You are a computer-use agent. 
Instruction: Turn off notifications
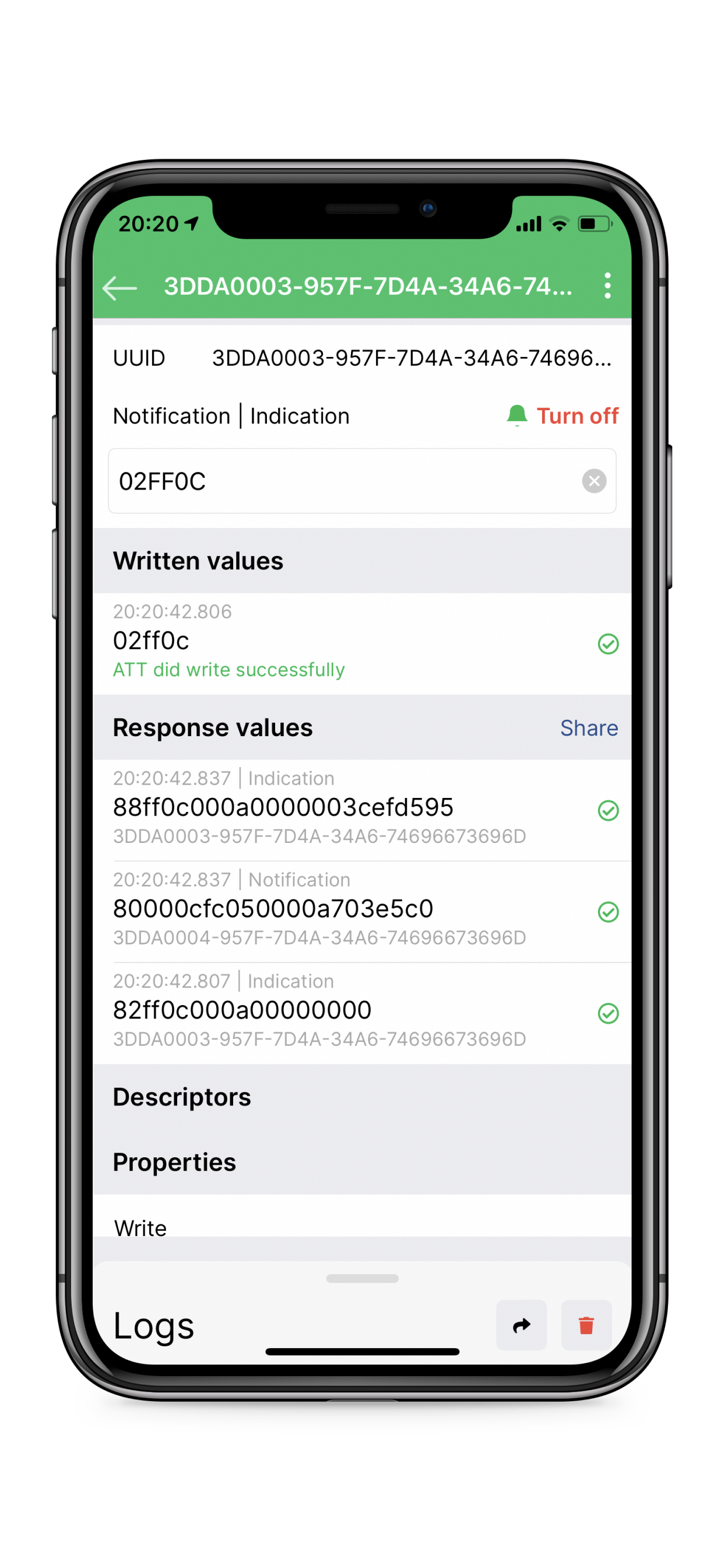coord(562,416)
